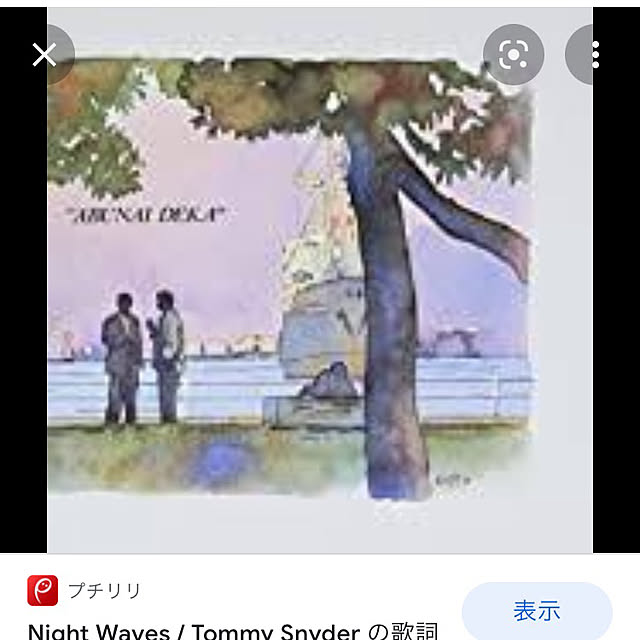The image size is (640, 640).
Task: Open the Night Waves / Tommy Snyder lyrics link
Action: tap(232, 631)
